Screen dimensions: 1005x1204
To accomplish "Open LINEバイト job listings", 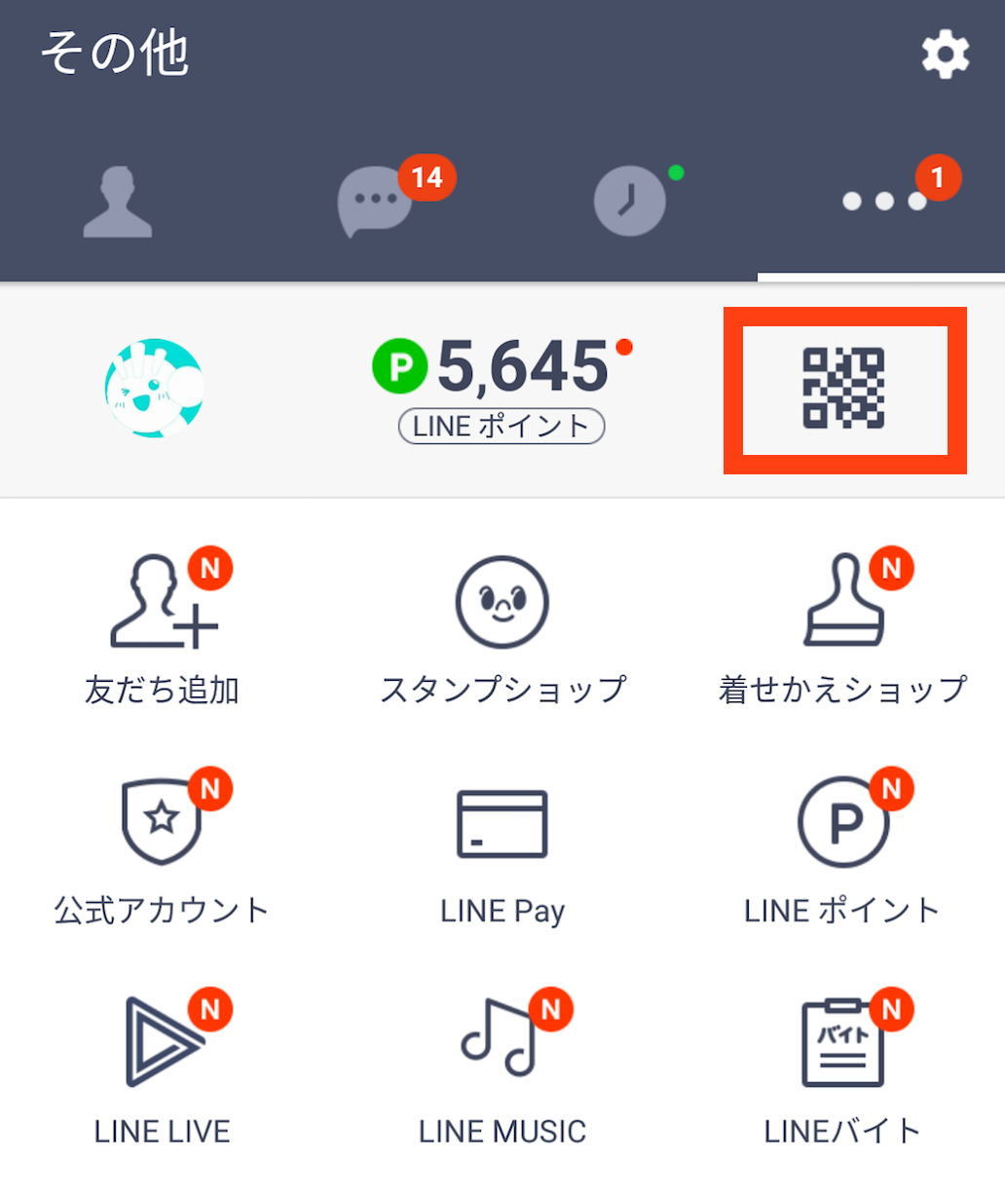I will pyautogui.click(x=843, y=1062).
